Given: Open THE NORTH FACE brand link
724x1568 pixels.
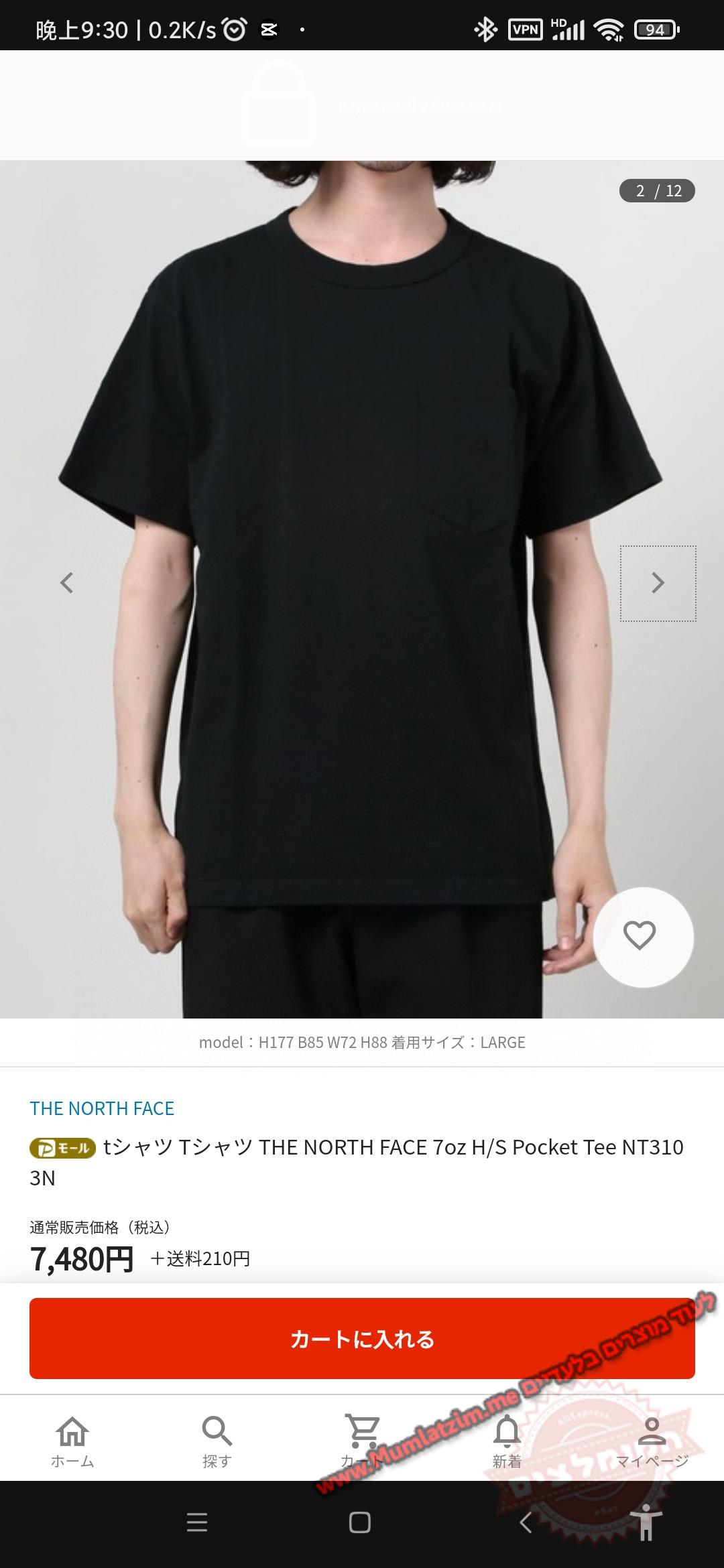Looking at the screenshot, I should tap(102, 1108).
